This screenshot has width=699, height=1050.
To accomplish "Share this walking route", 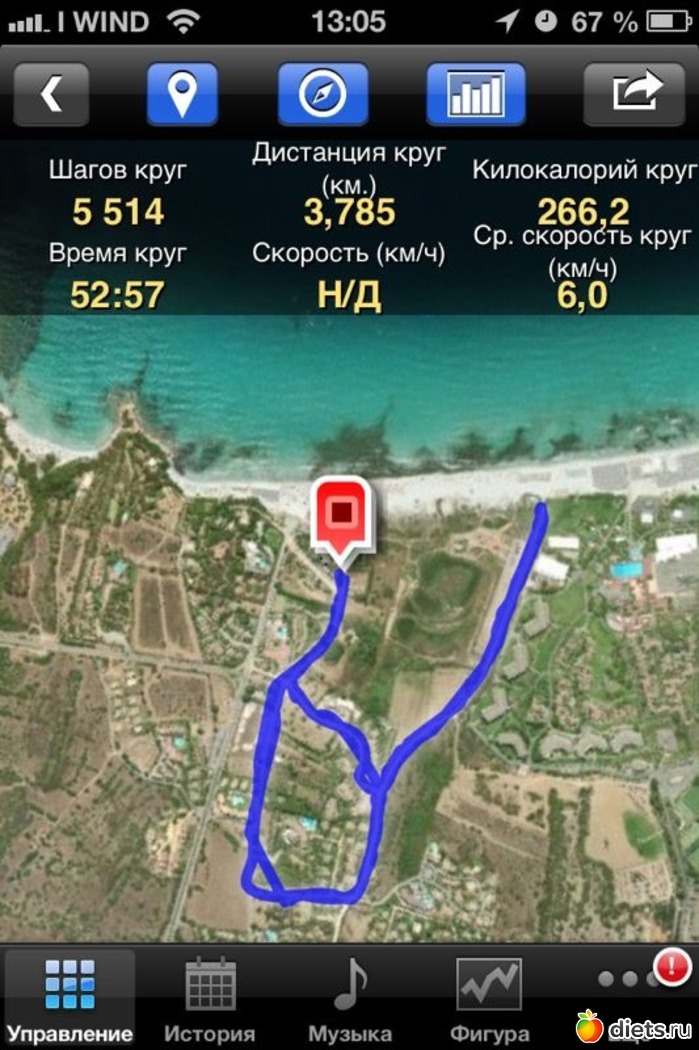I will coord(636,94).
